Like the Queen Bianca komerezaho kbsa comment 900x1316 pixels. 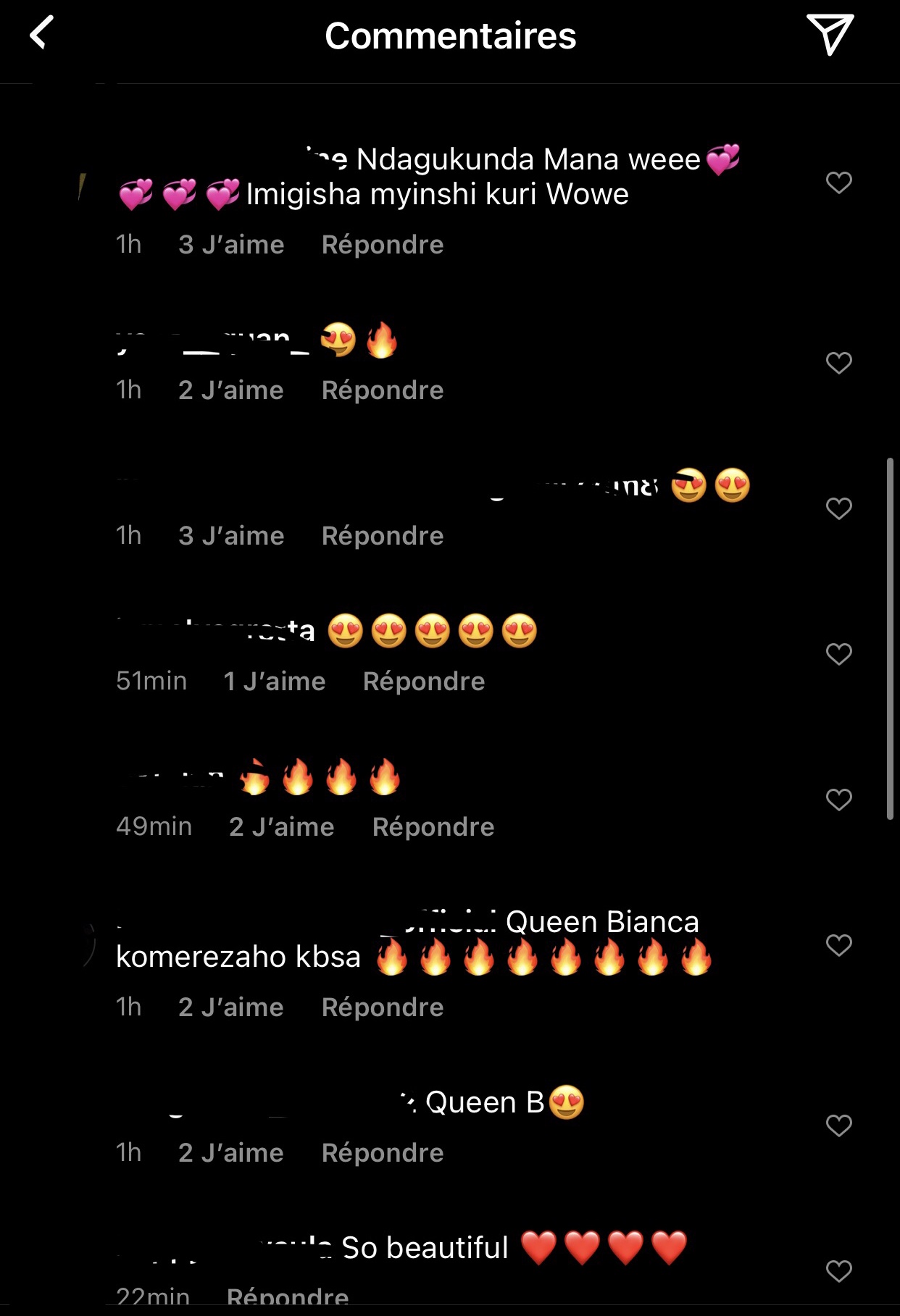[x=838, y=945]
